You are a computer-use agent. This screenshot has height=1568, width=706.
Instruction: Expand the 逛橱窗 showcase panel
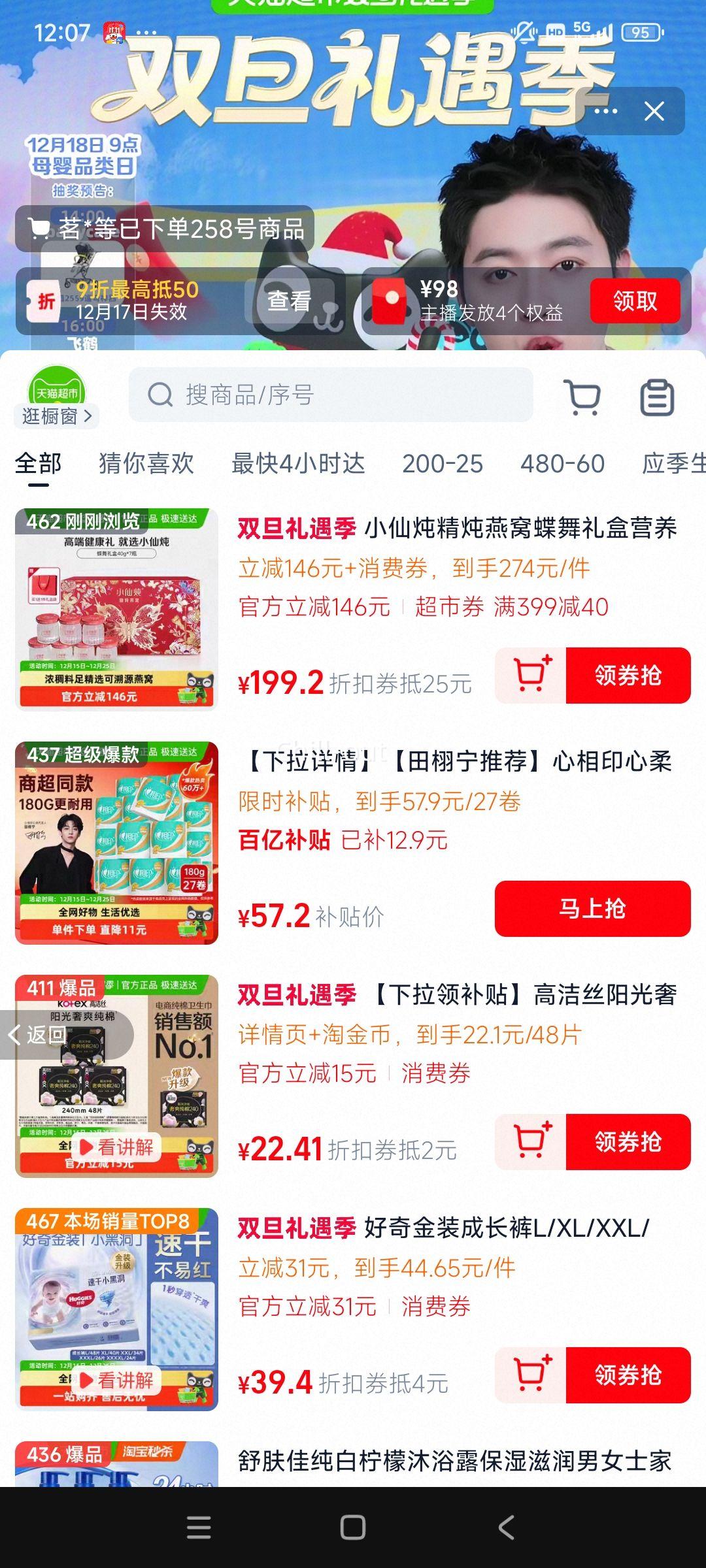(x=56, y=416)
